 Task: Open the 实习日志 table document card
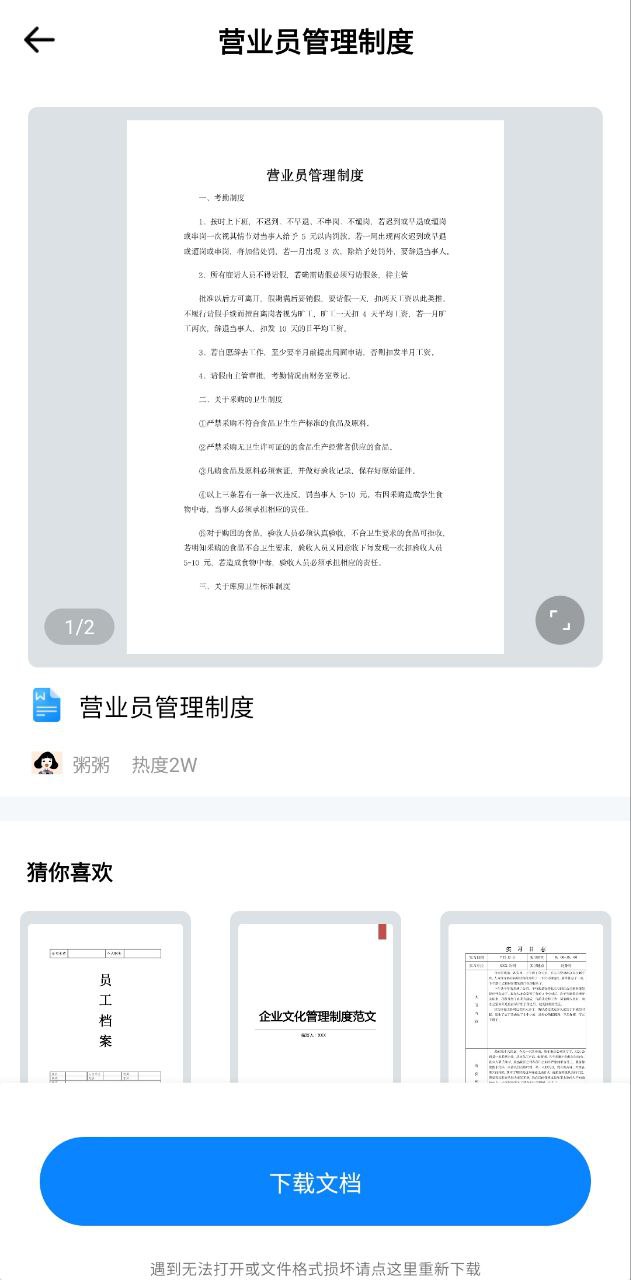(x=526, y=1000)
